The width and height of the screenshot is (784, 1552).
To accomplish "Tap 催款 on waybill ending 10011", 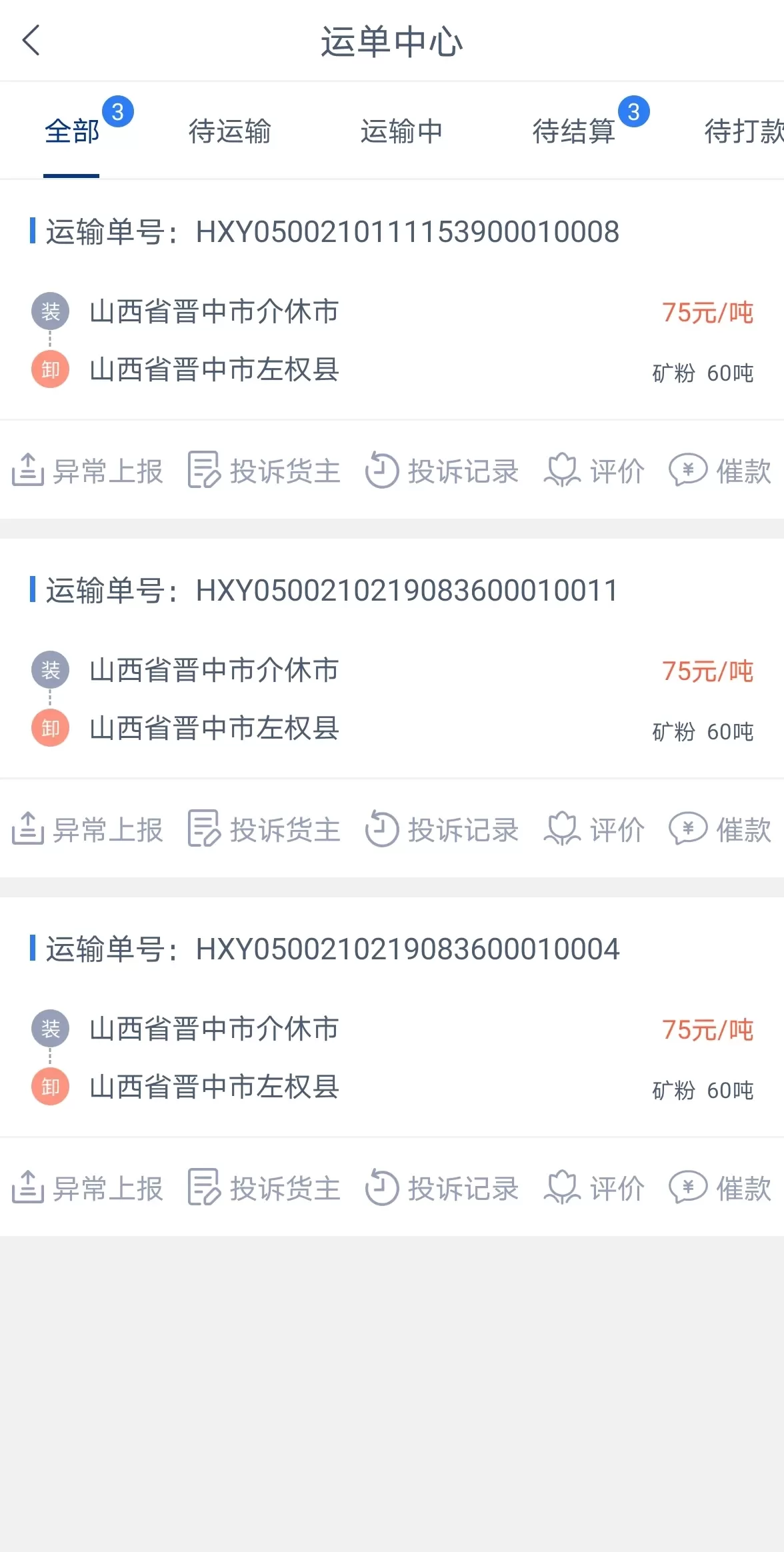I will 720,830.
